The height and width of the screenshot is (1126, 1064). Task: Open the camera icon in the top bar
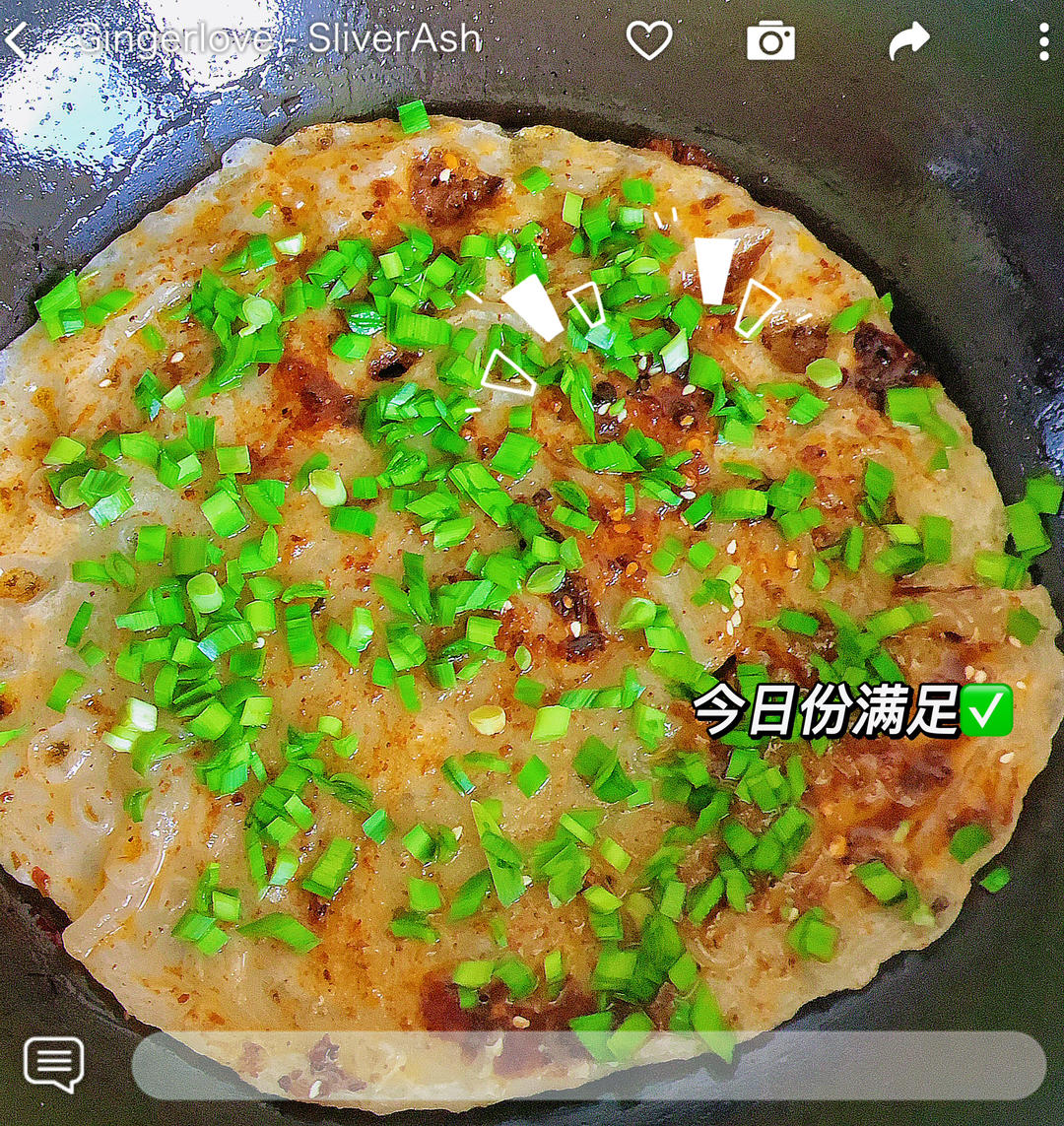pos(770,40)
